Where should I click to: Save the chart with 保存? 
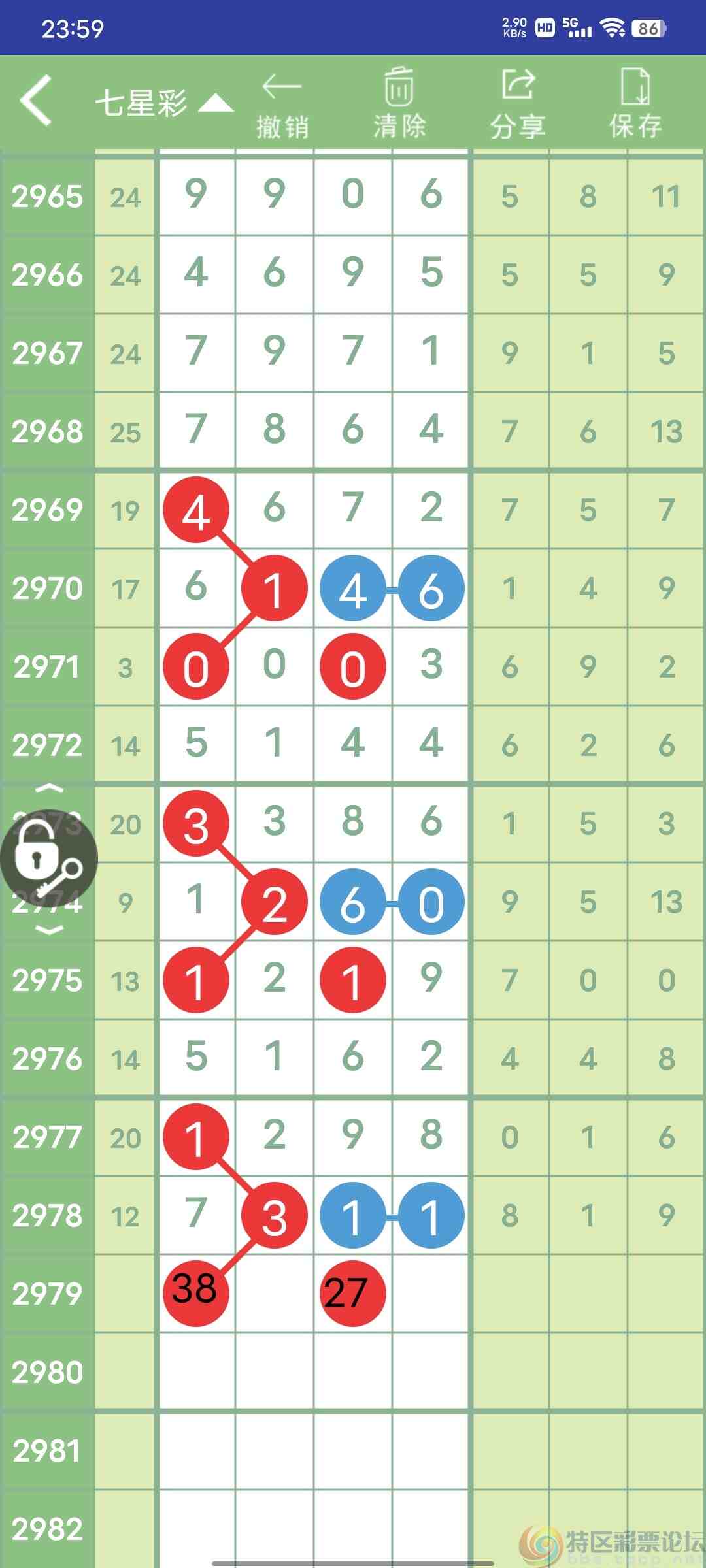point(635,105)
